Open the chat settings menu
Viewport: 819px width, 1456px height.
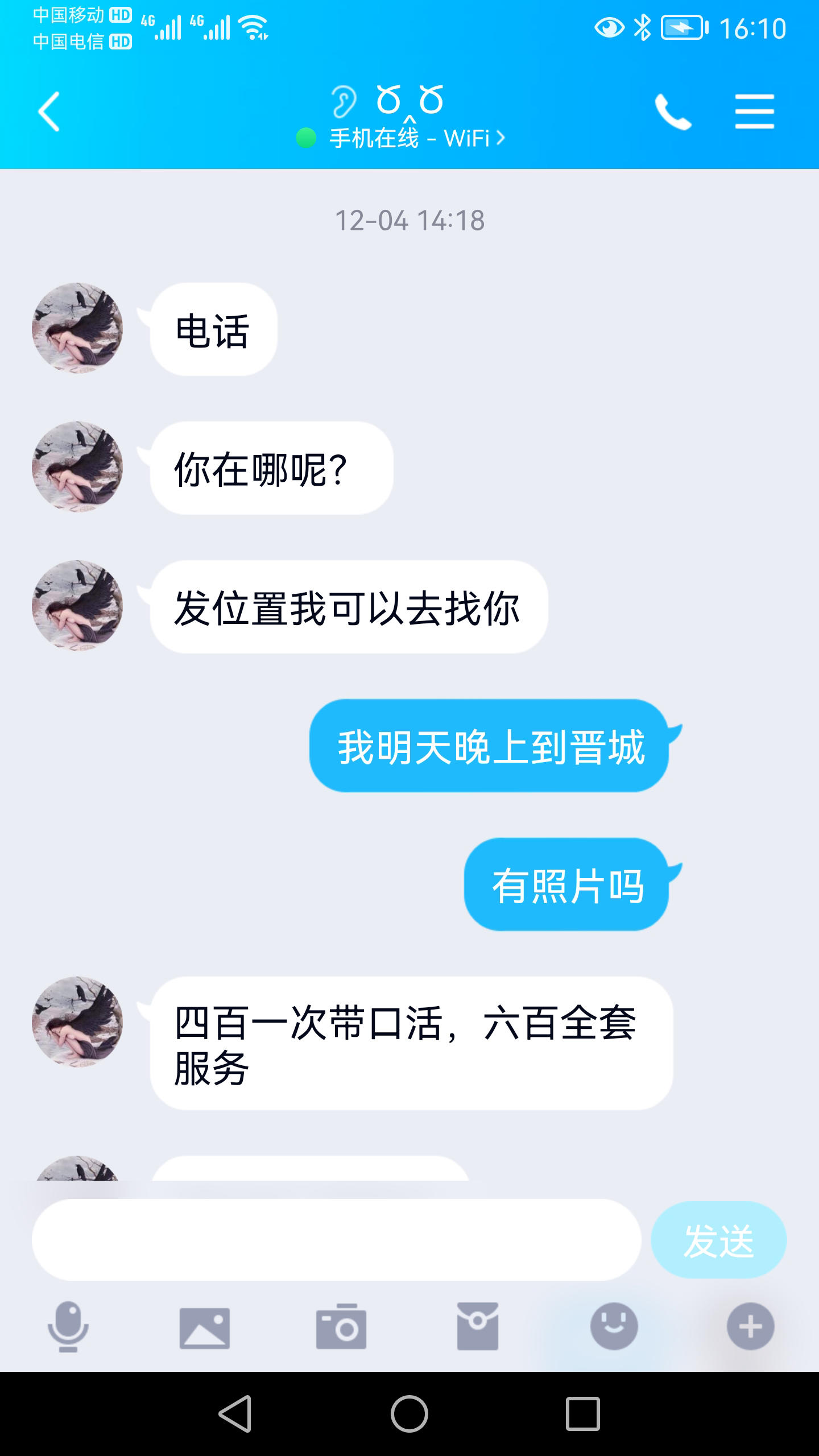754,111
